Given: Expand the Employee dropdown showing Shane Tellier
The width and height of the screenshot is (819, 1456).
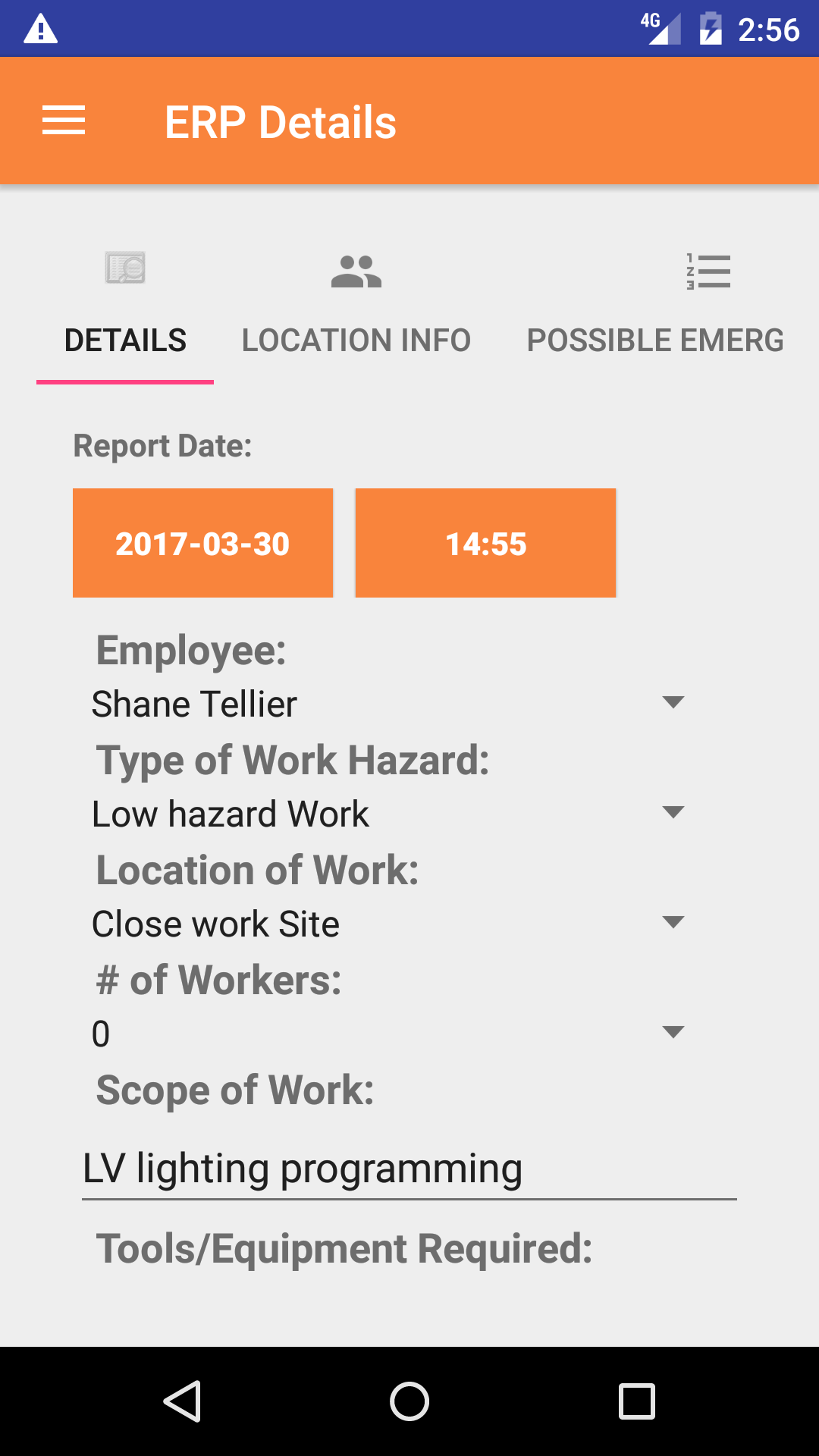Looking at the screenshot, I should pos(387,704).
